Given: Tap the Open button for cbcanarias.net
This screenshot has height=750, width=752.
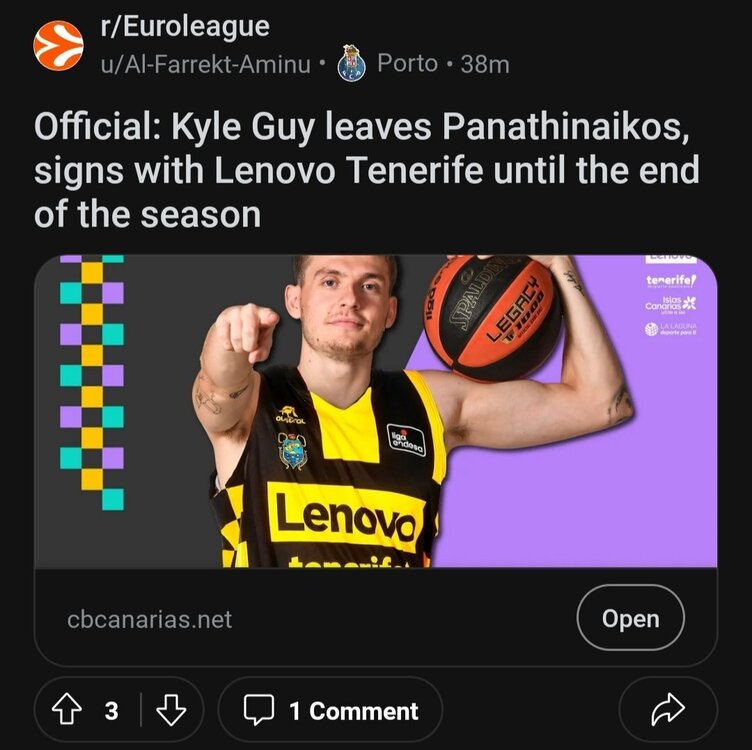Looking at the screenshot, I should click(630, 619).
